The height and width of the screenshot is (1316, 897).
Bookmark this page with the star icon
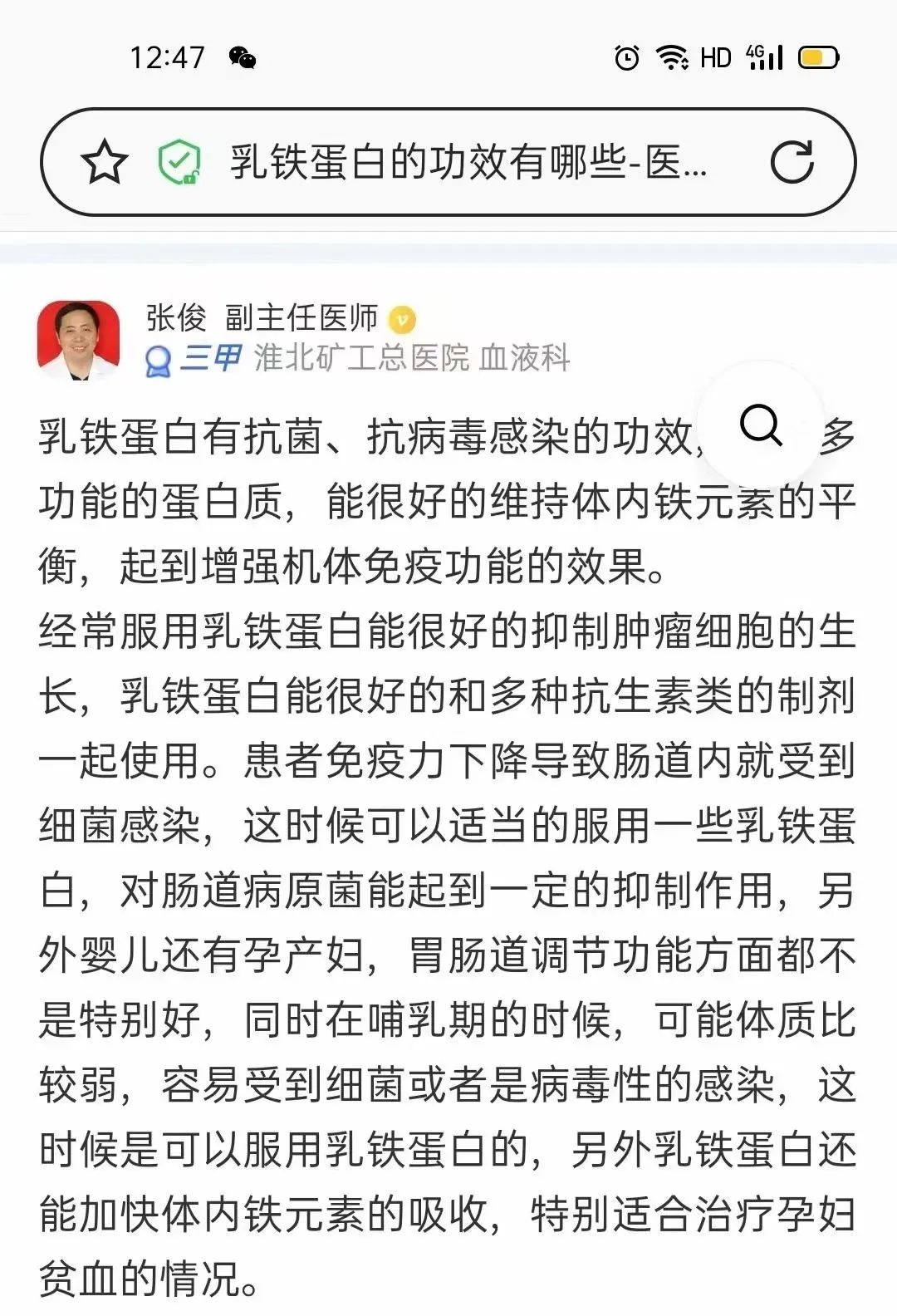click(x=105, y=162)
